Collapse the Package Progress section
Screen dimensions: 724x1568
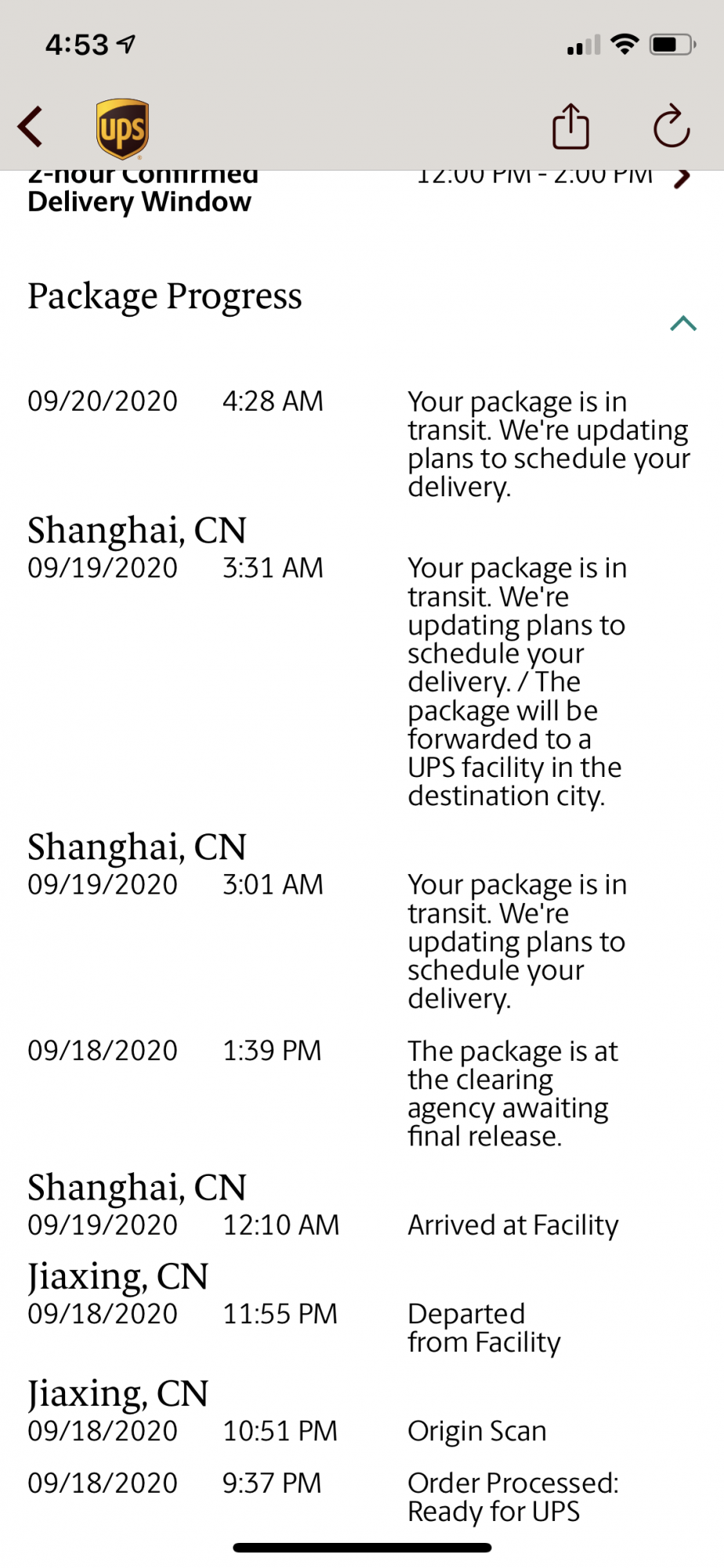[683, 323]
